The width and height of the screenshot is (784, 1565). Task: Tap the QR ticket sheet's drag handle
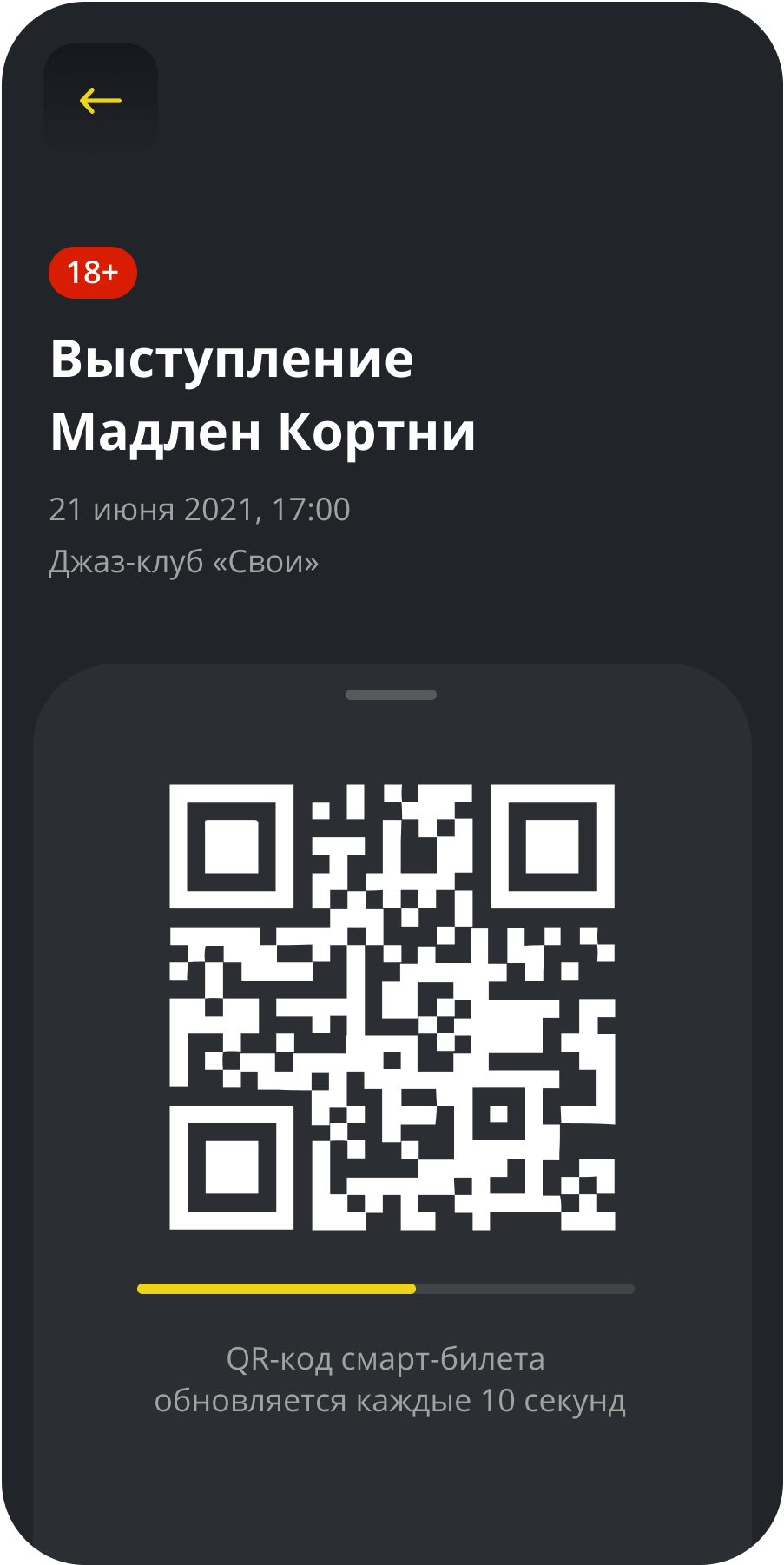click(391, 695)
